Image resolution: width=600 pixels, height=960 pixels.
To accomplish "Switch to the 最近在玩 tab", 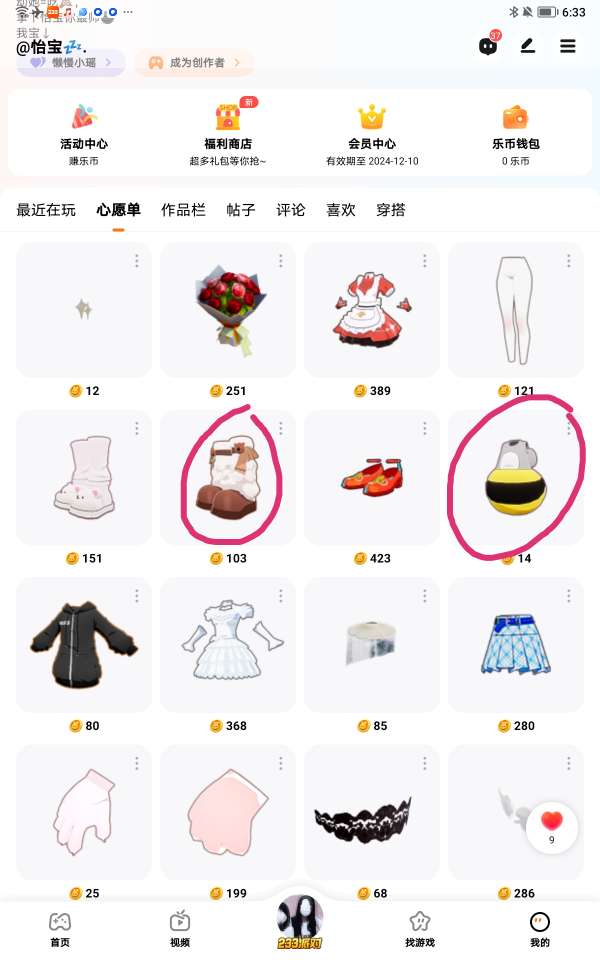I will tap(46, 210).
